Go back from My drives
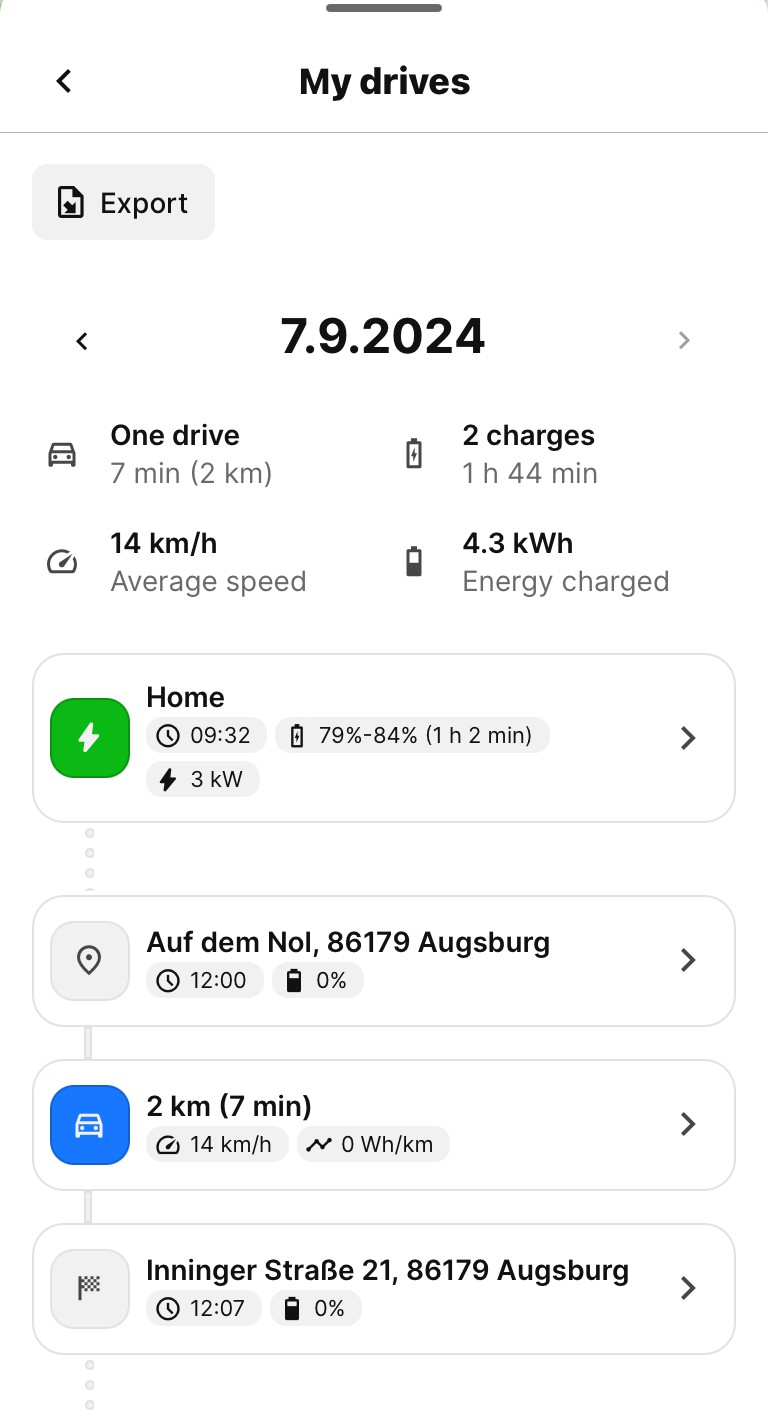This screenshot has height=1420, width=768. click(64, 81)
